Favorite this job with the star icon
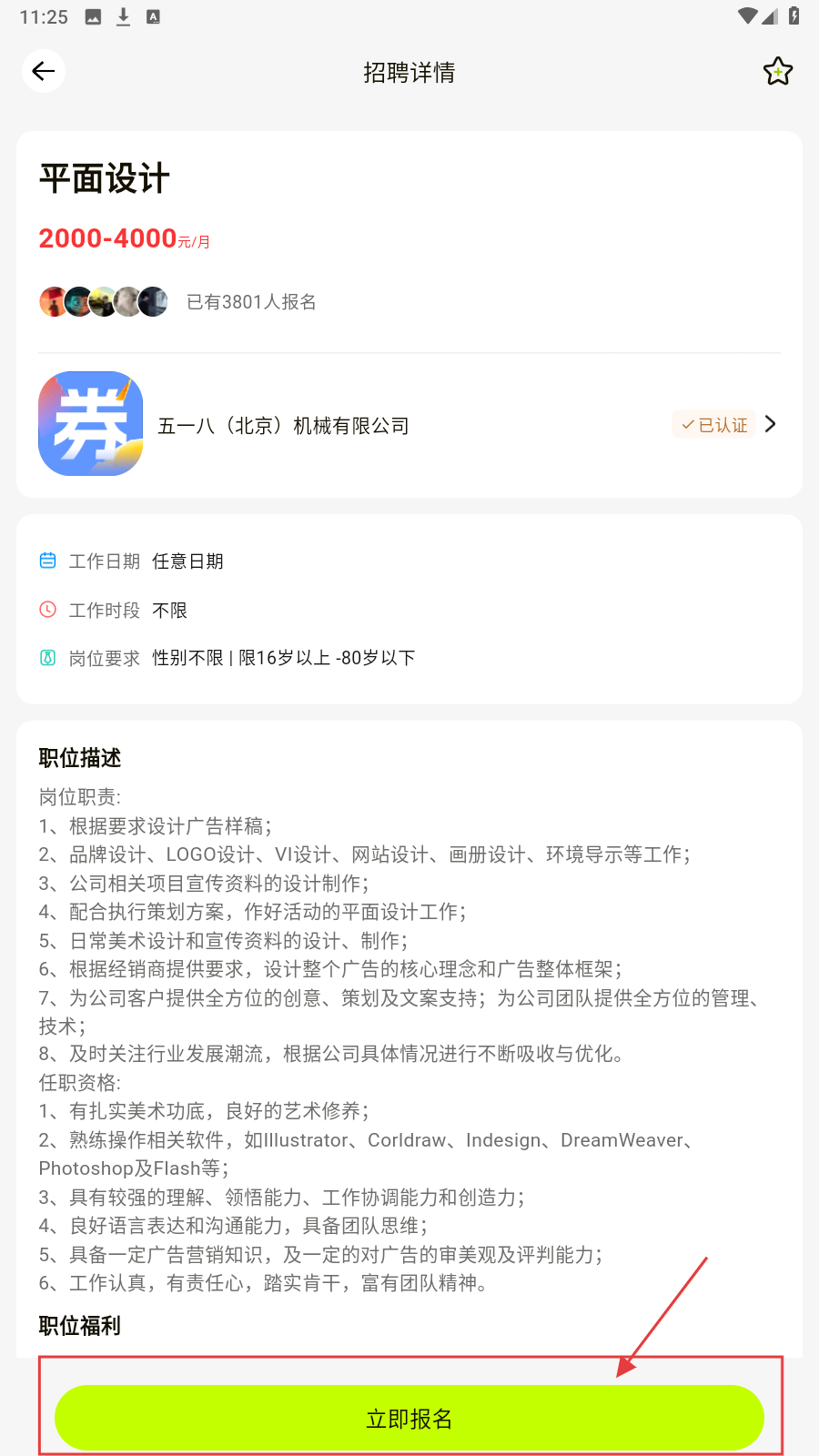Screen dimensions: 819x1456 click(777, 71)
